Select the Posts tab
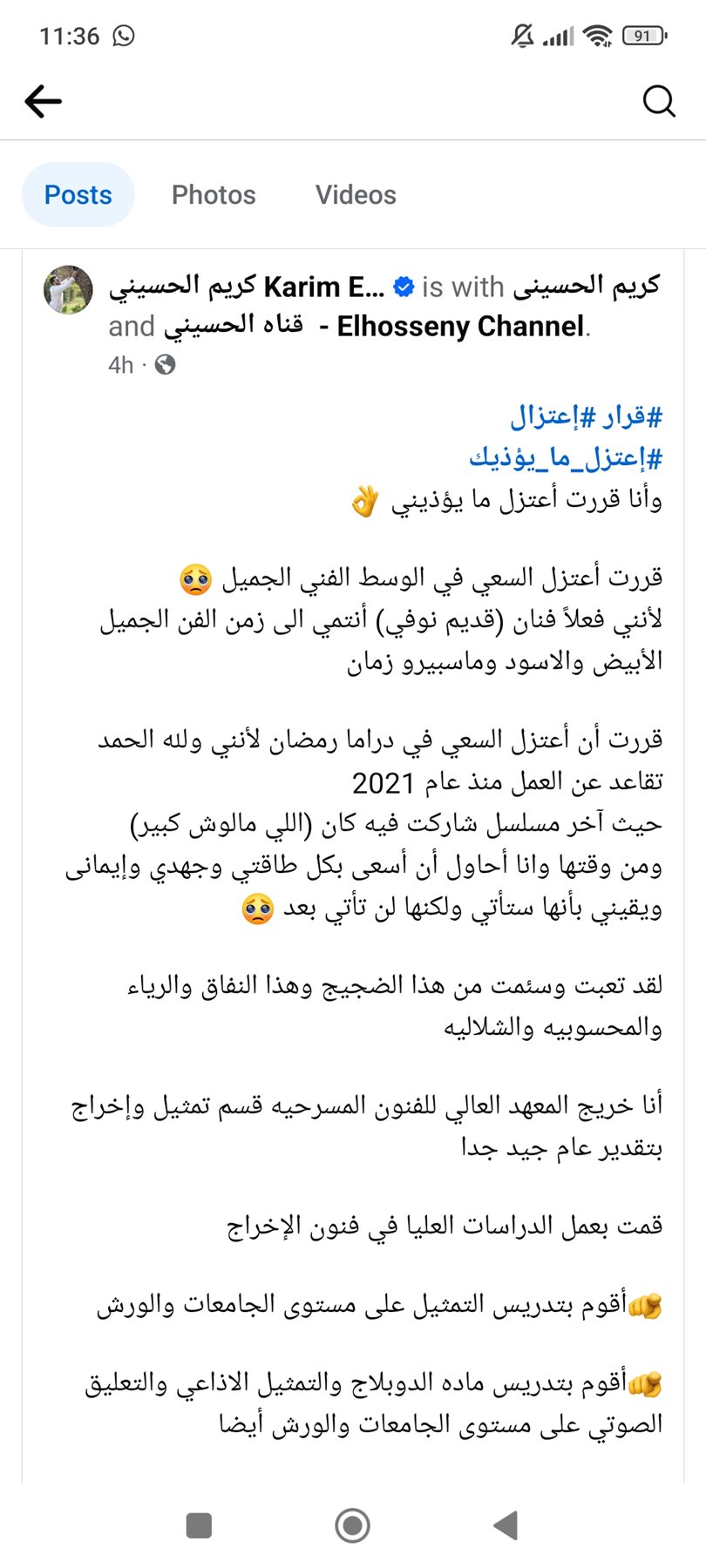Viewport: 706px width, 1568px height. (78, 194)
